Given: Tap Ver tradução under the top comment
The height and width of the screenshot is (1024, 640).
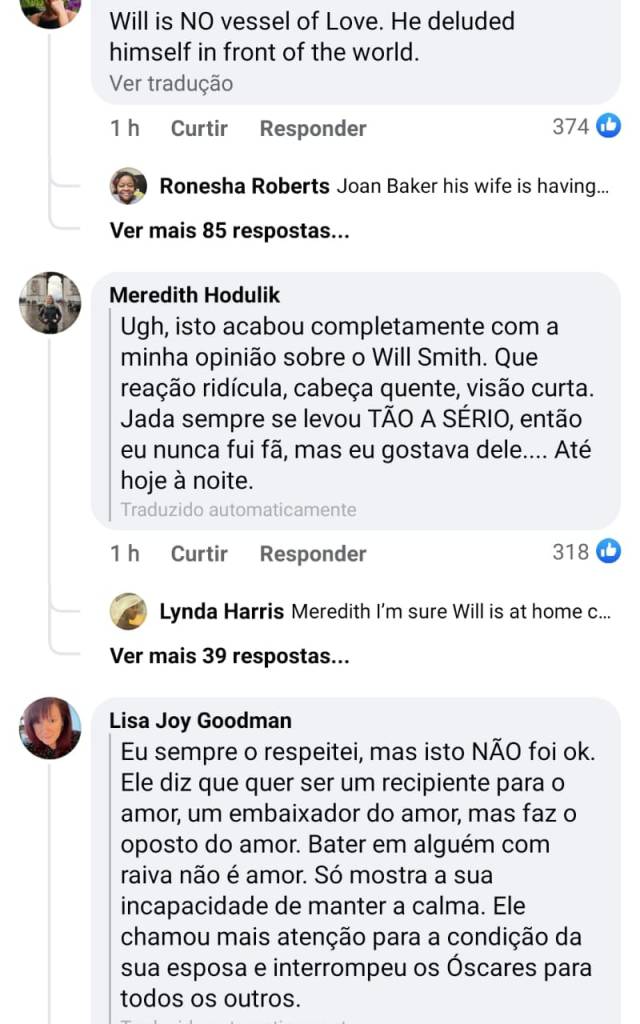Looking at the screenshot, I should (x=171, y=84).
